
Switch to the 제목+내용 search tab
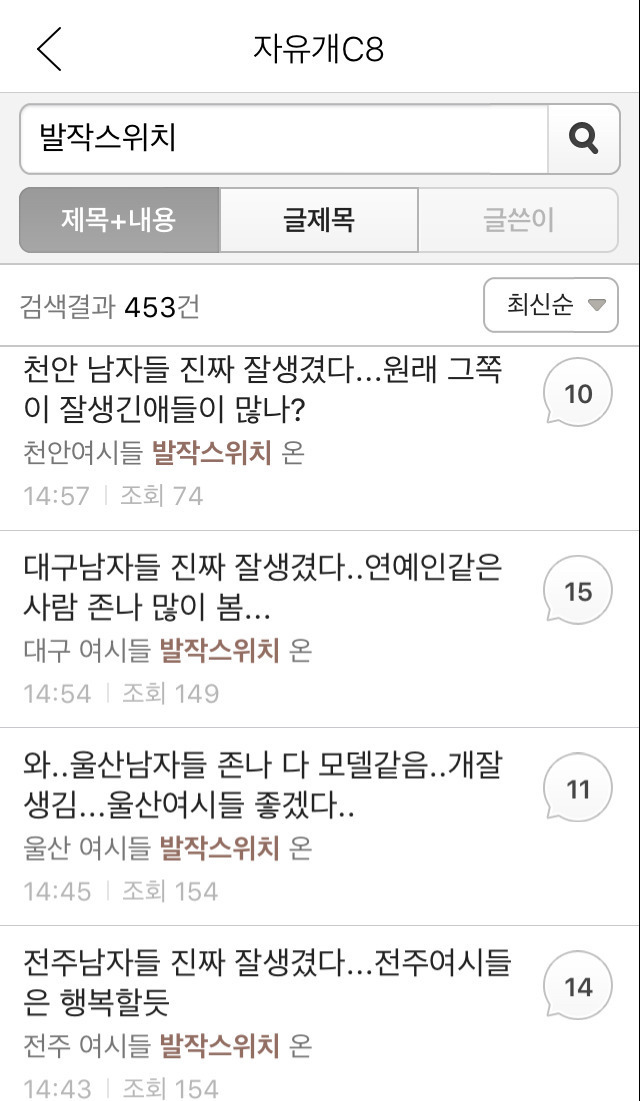tap(119, 220)
